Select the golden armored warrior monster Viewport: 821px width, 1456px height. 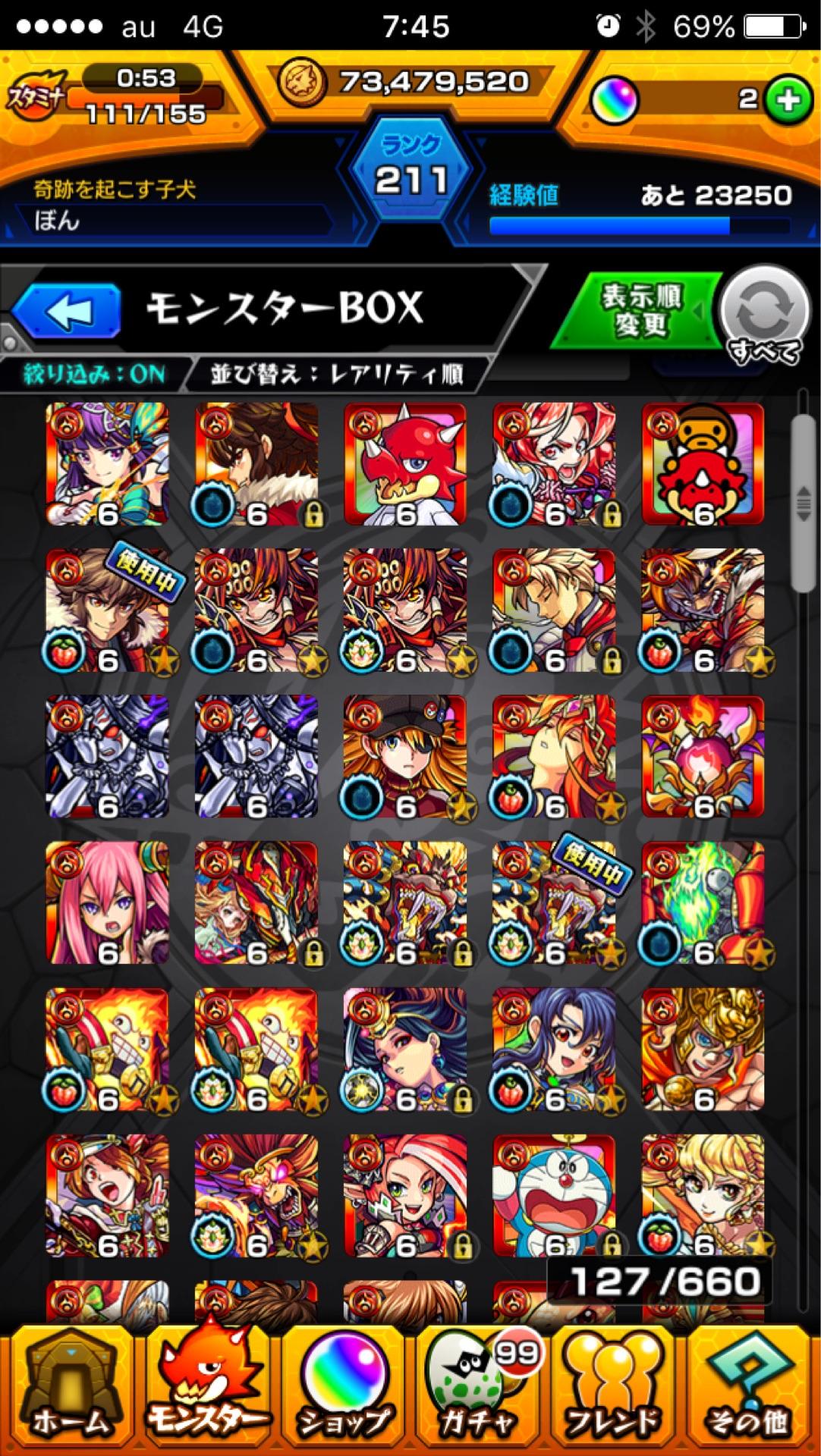pos(703,1050)
